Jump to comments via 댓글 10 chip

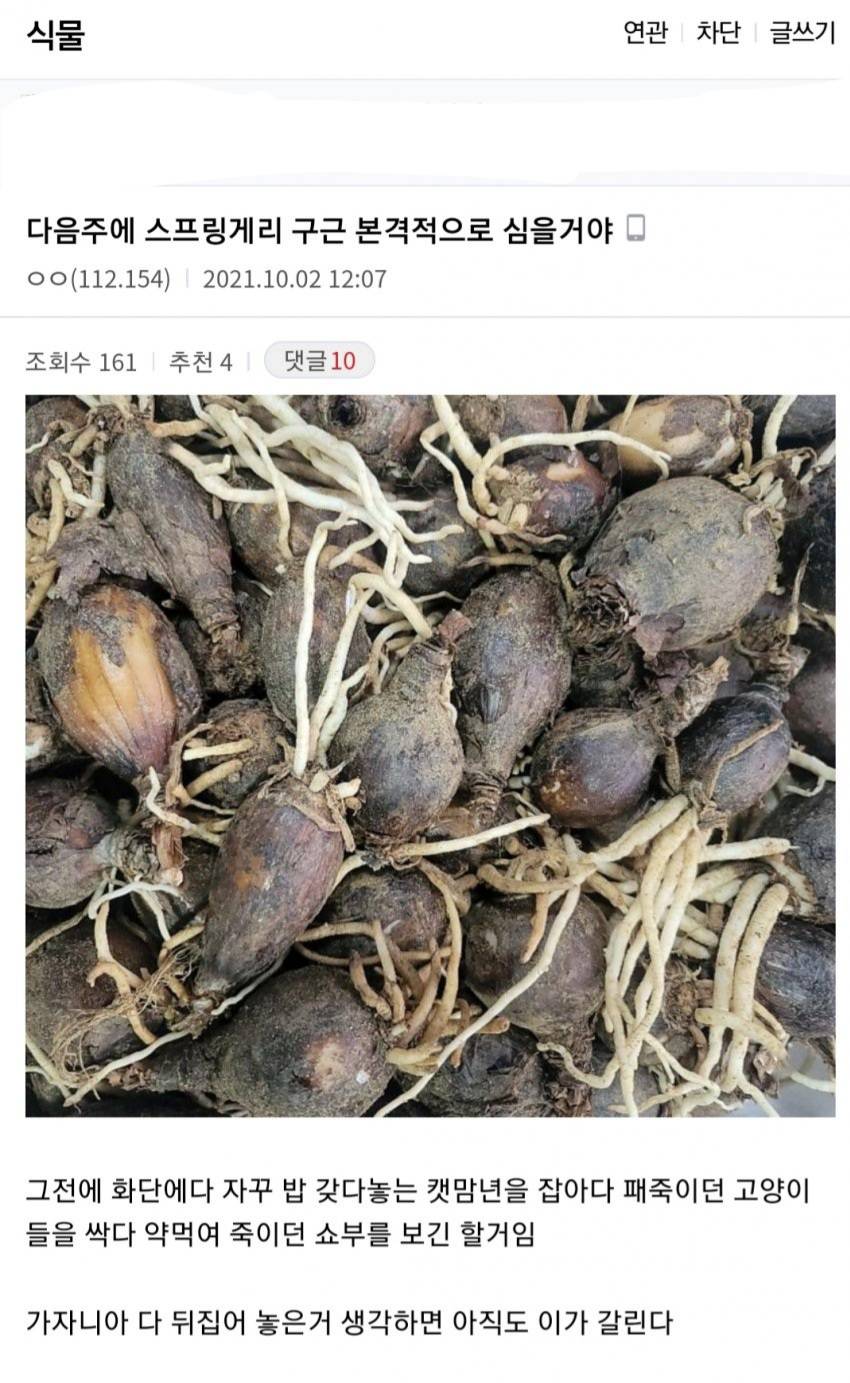[x=319, y=361]
